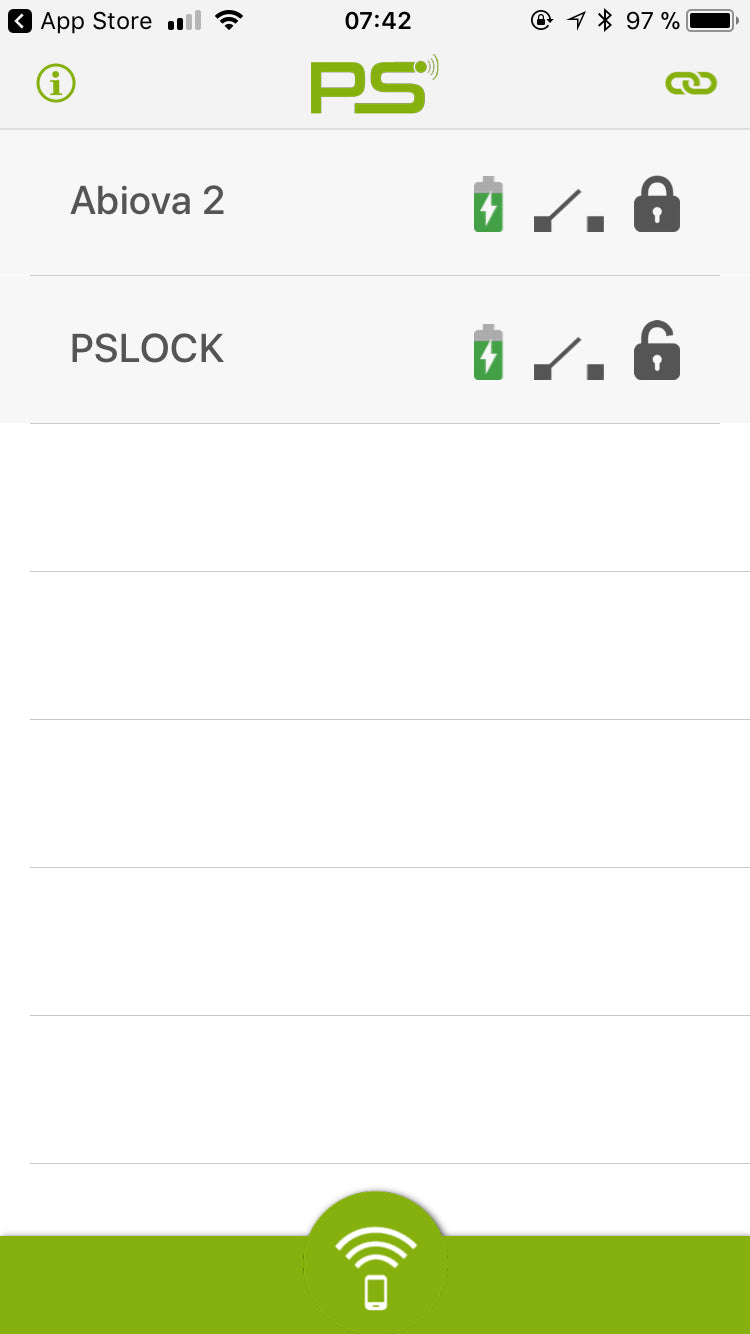The image size is (750, 1334).
Task: Tap the locked padlock for Abiova 2
Action: [x=657, y=205]
